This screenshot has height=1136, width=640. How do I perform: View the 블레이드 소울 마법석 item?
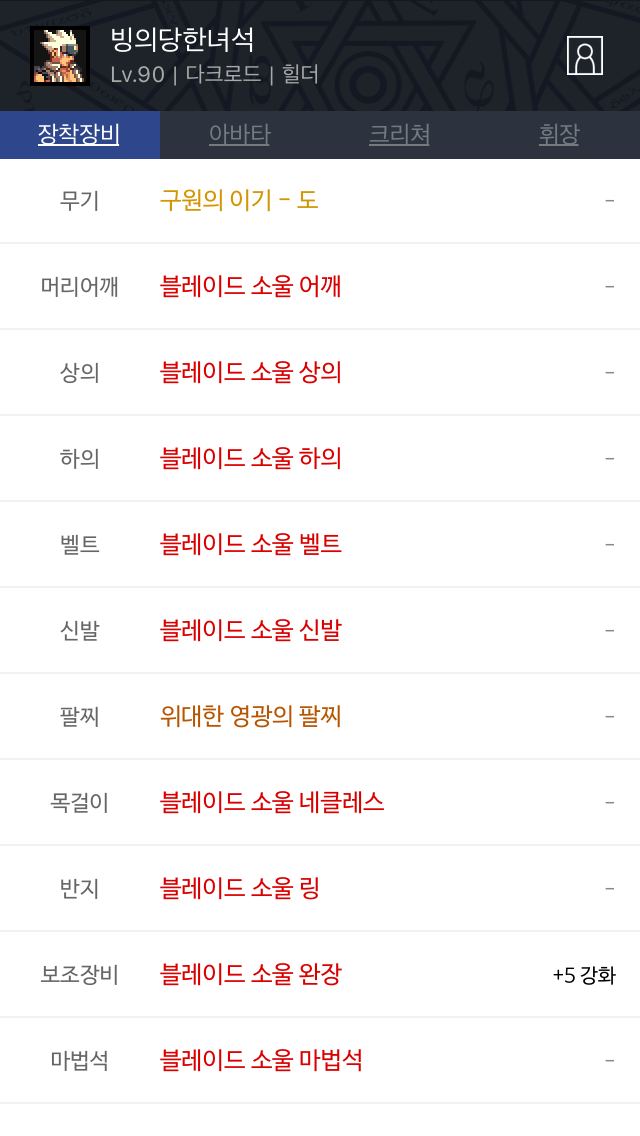pyautogui.click(x=261, y=1060)
